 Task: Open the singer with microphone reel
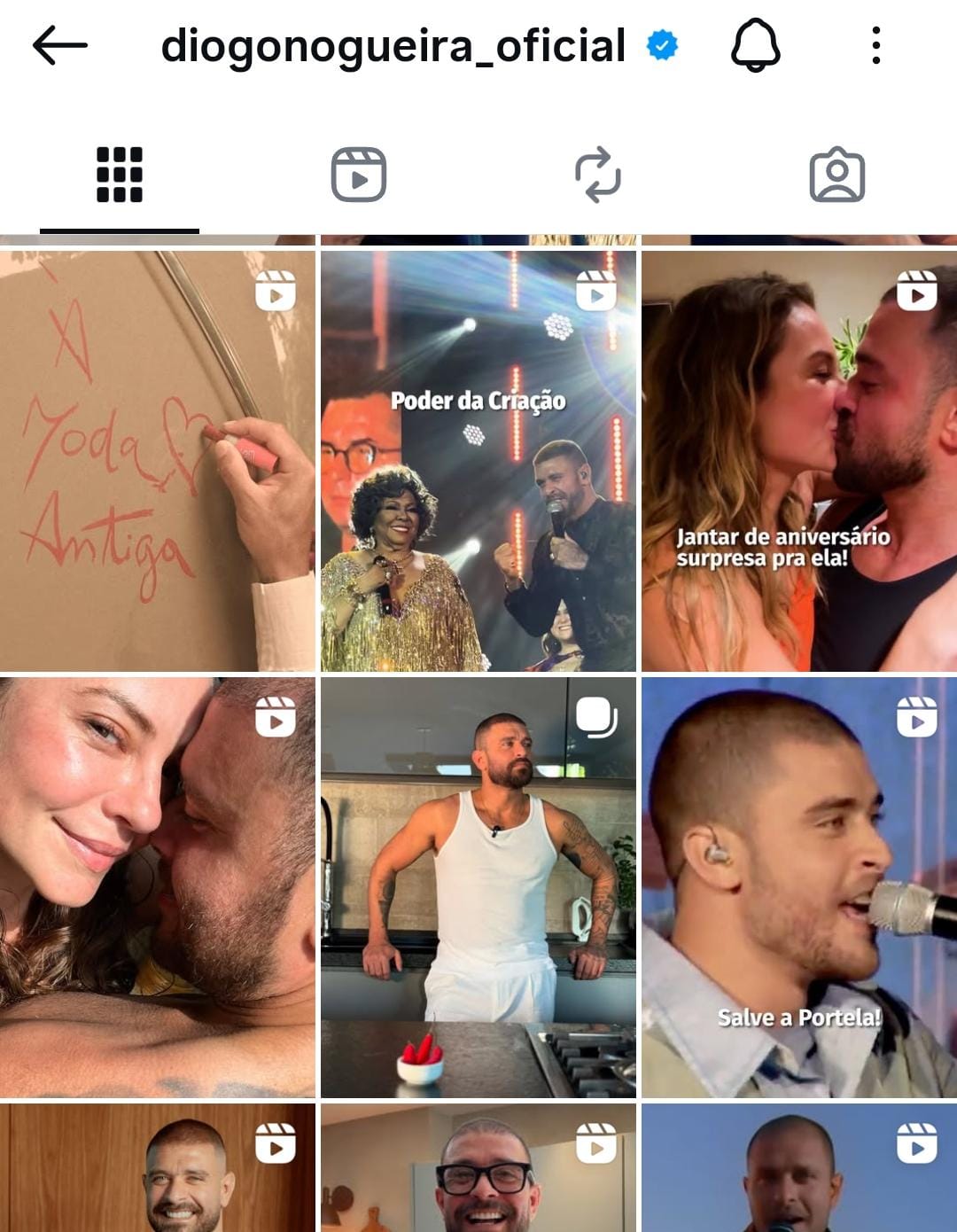point(796,886)
